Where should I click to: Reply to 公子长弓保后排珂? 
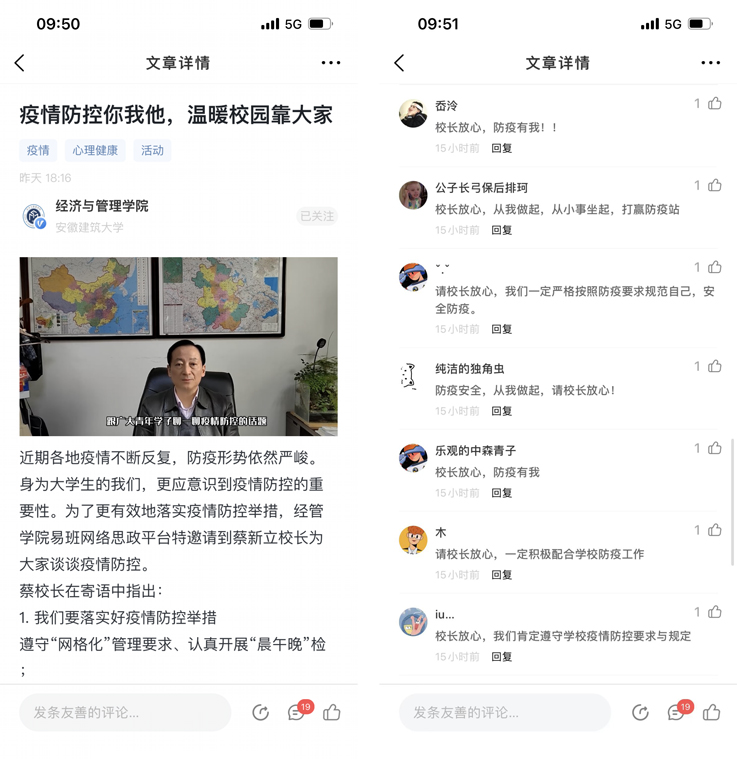coord(501,230)
